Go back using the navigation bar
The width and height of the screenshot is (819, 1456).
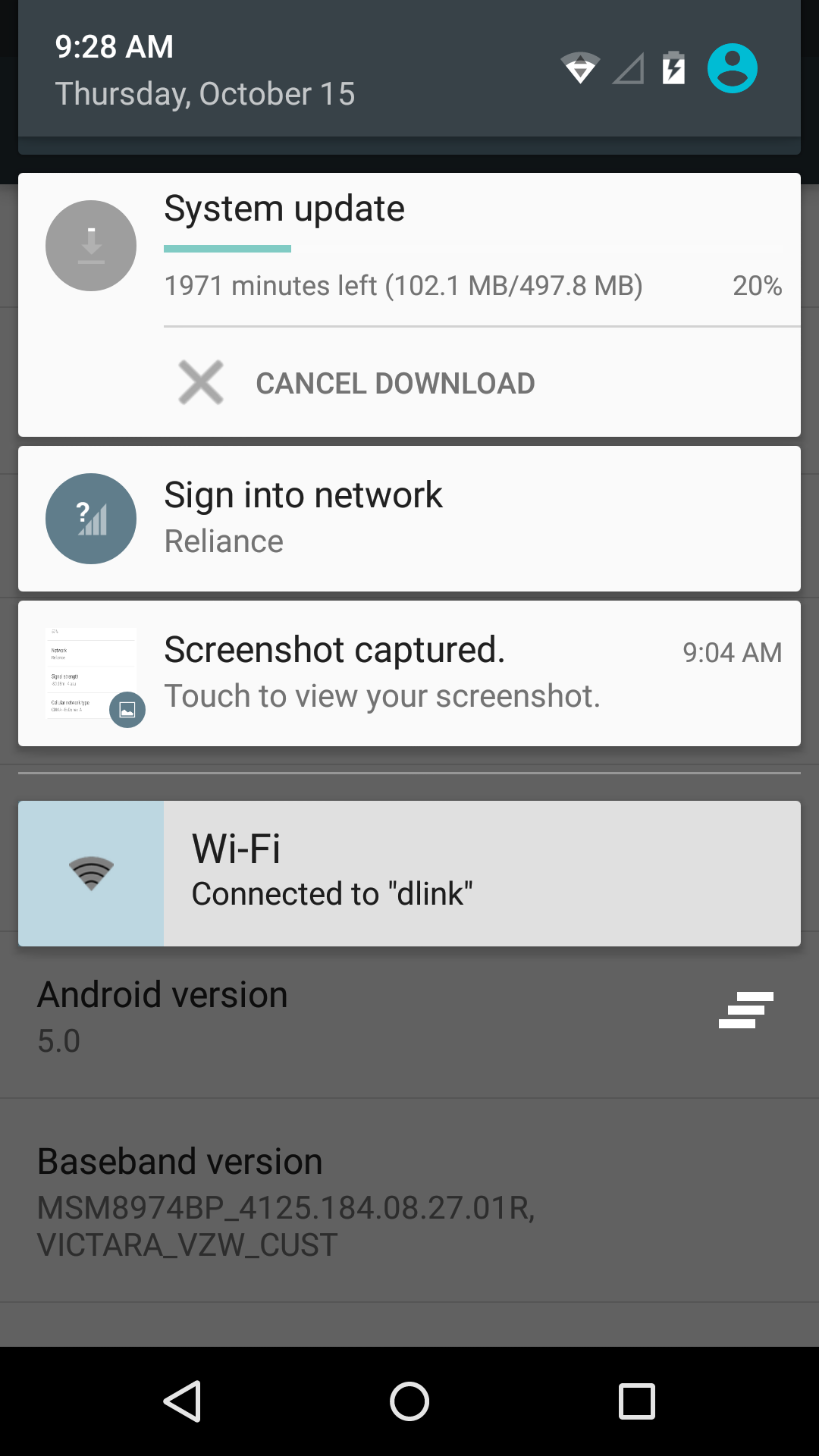[182, 1401]
